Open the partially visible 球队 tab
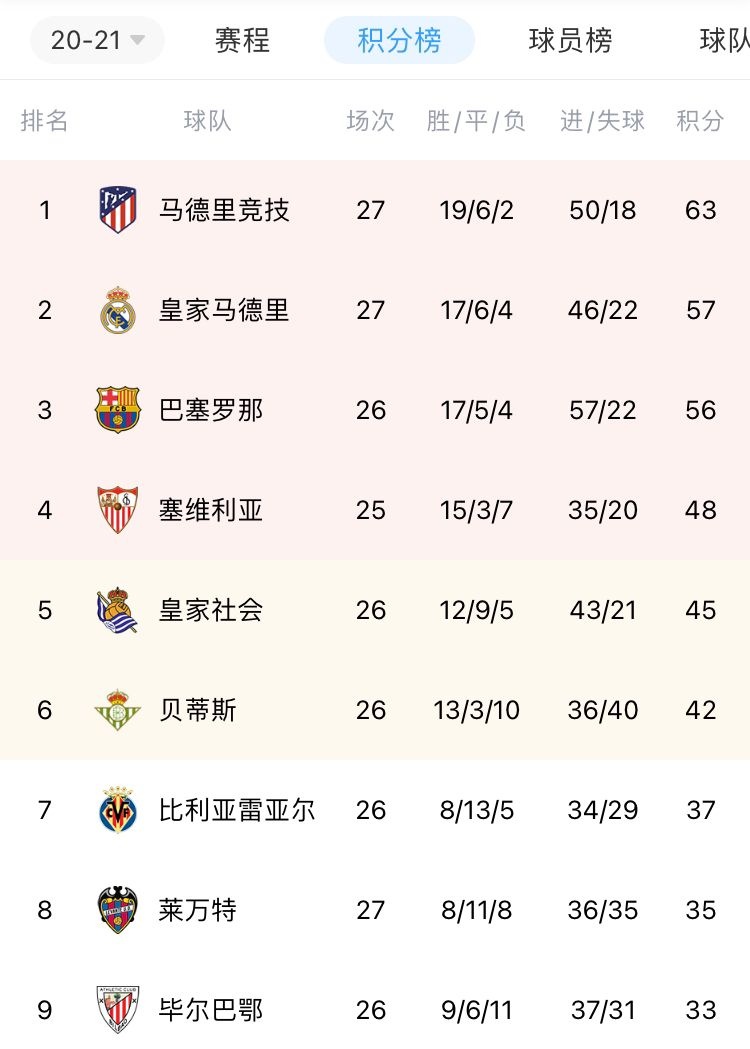Viewport: 750px width, 1049px height. (x=724, y=40)
